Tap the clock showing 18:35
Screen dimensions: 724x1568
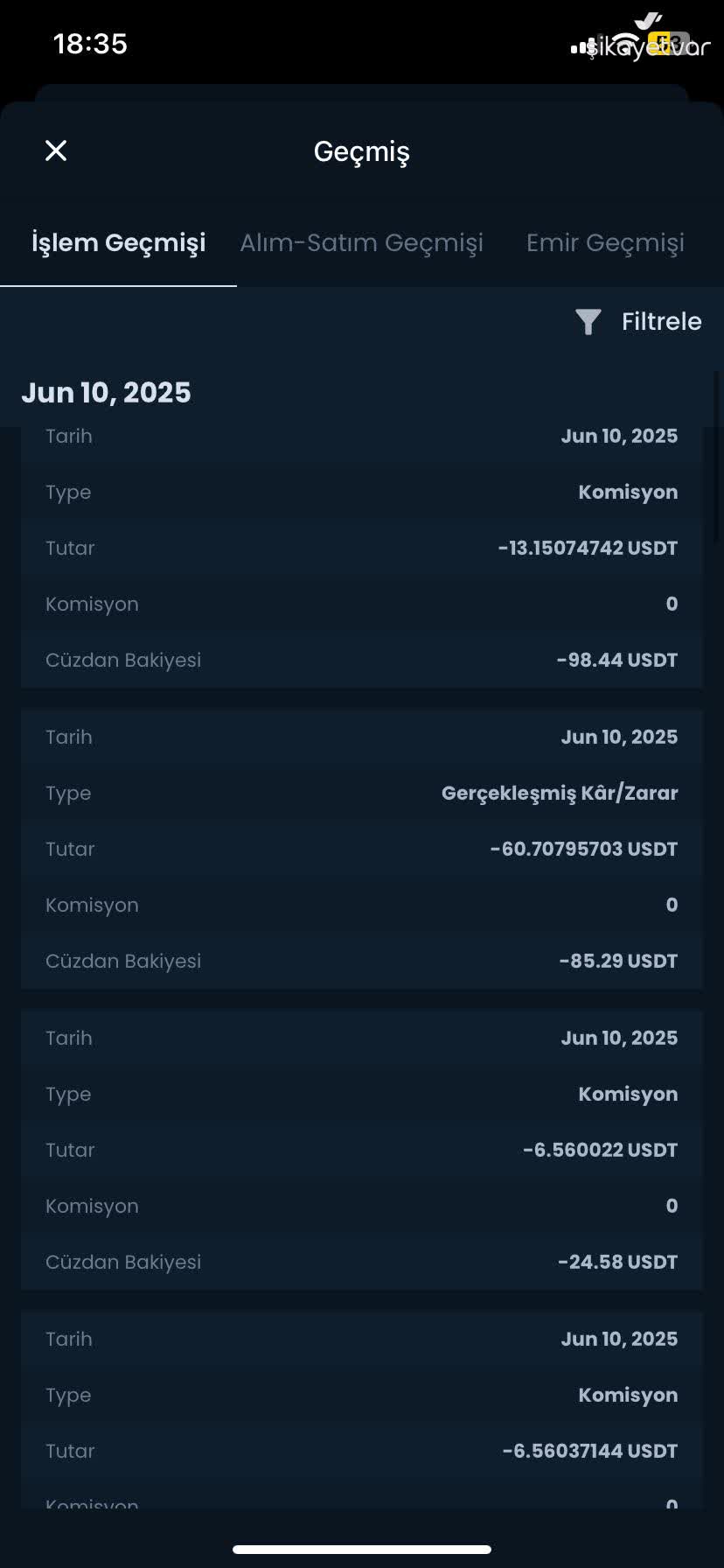click(x=90, y=44)
